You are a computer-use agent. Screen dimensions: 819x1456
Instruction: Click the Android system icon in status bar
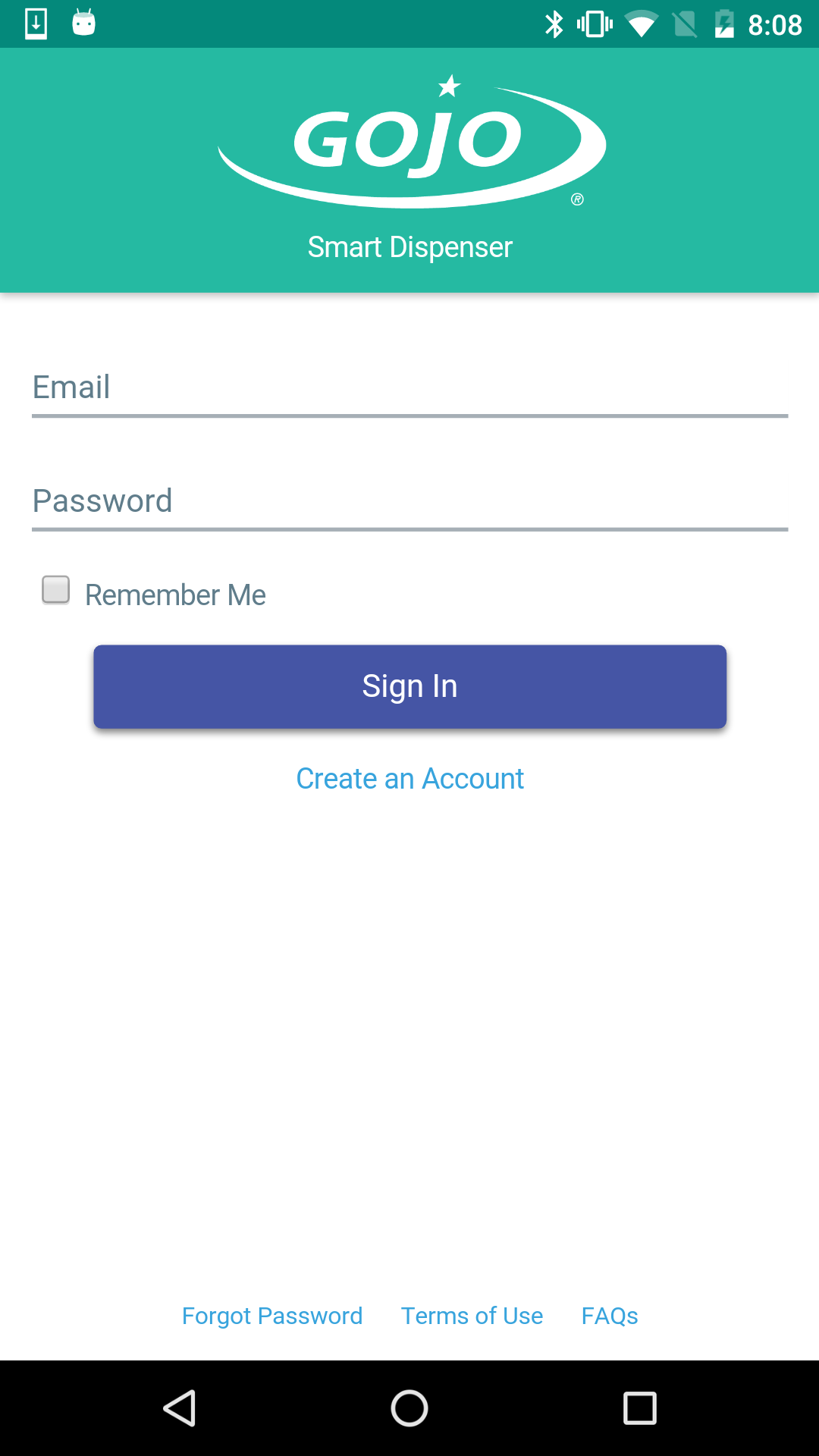pos(83,23)
